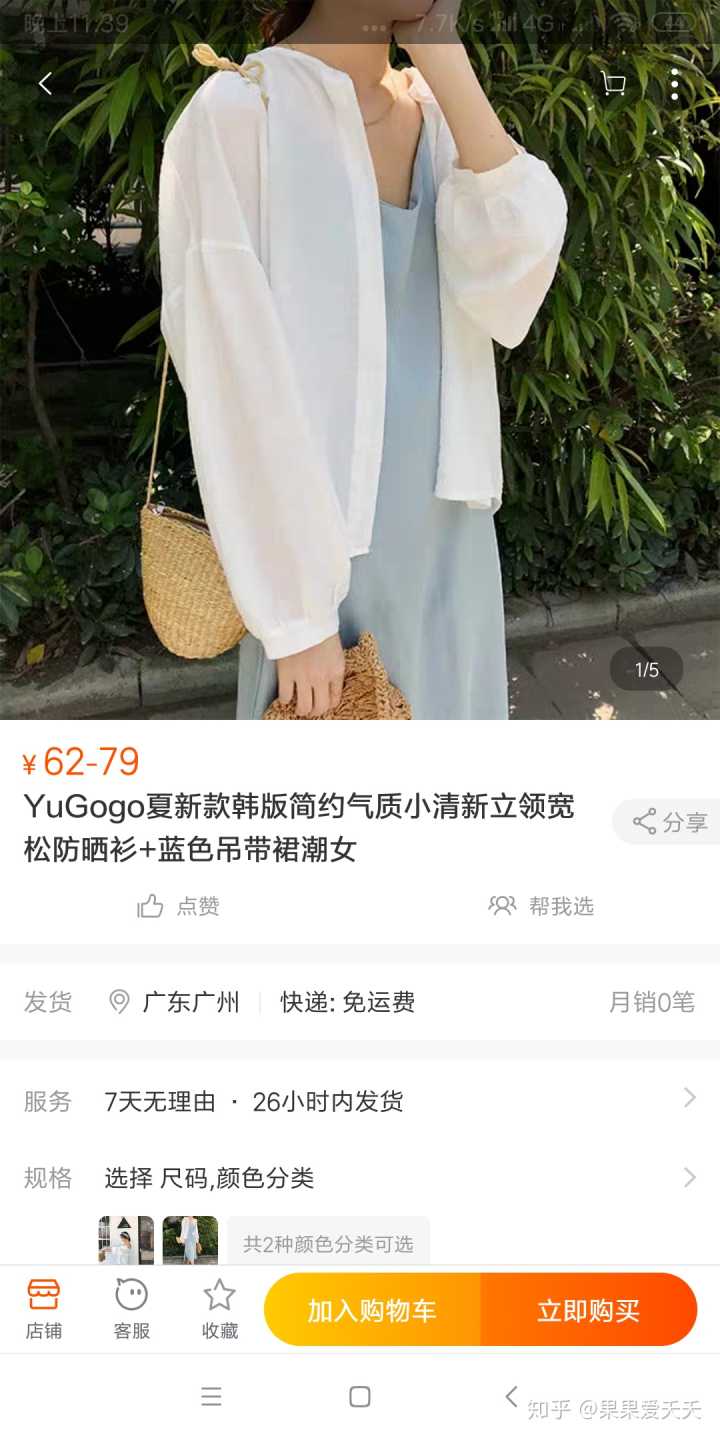Viewport: 720px width, 1440px height.
Task: Share this product via 分享
Action: coord(670,822)
